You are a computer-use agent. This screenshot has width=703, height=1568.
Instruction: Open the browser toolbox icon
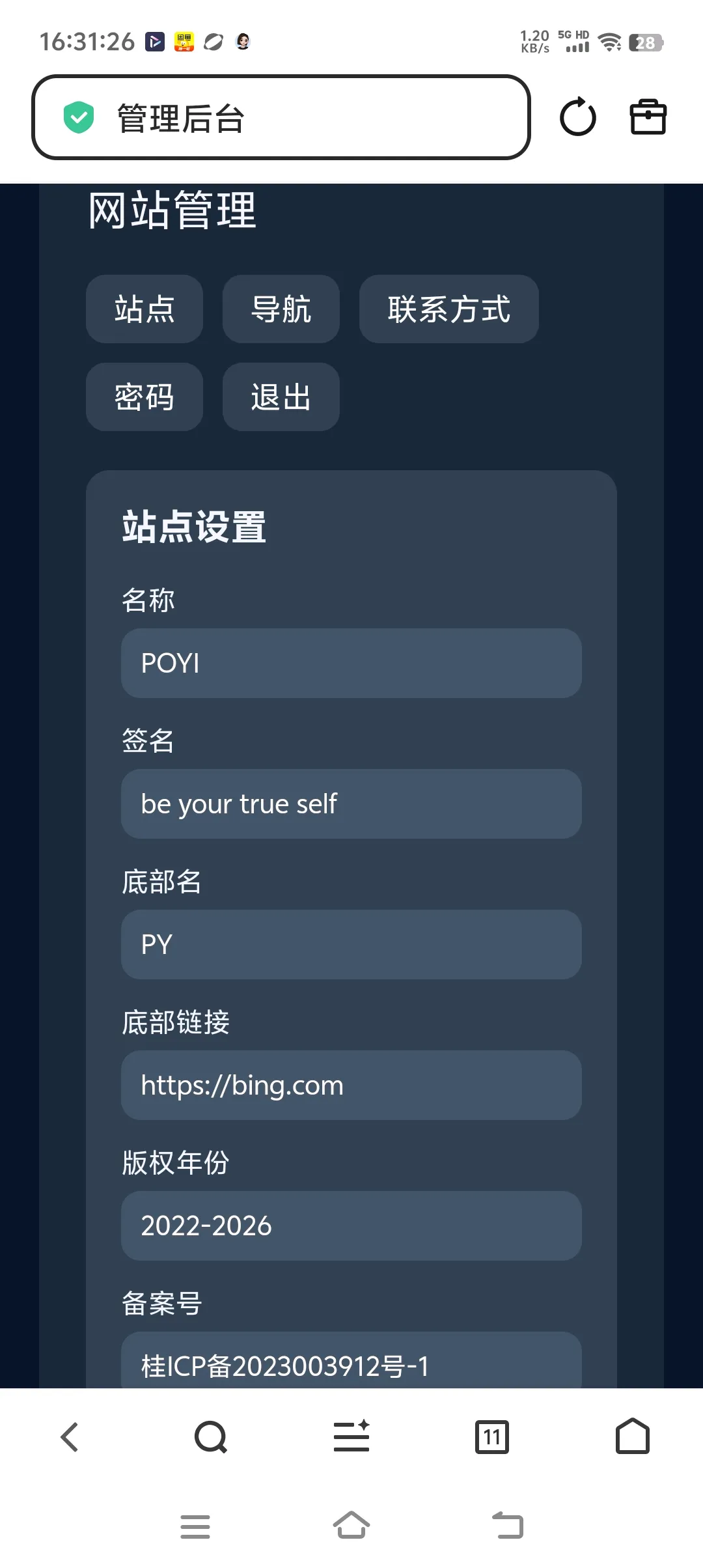click(648, 118)
